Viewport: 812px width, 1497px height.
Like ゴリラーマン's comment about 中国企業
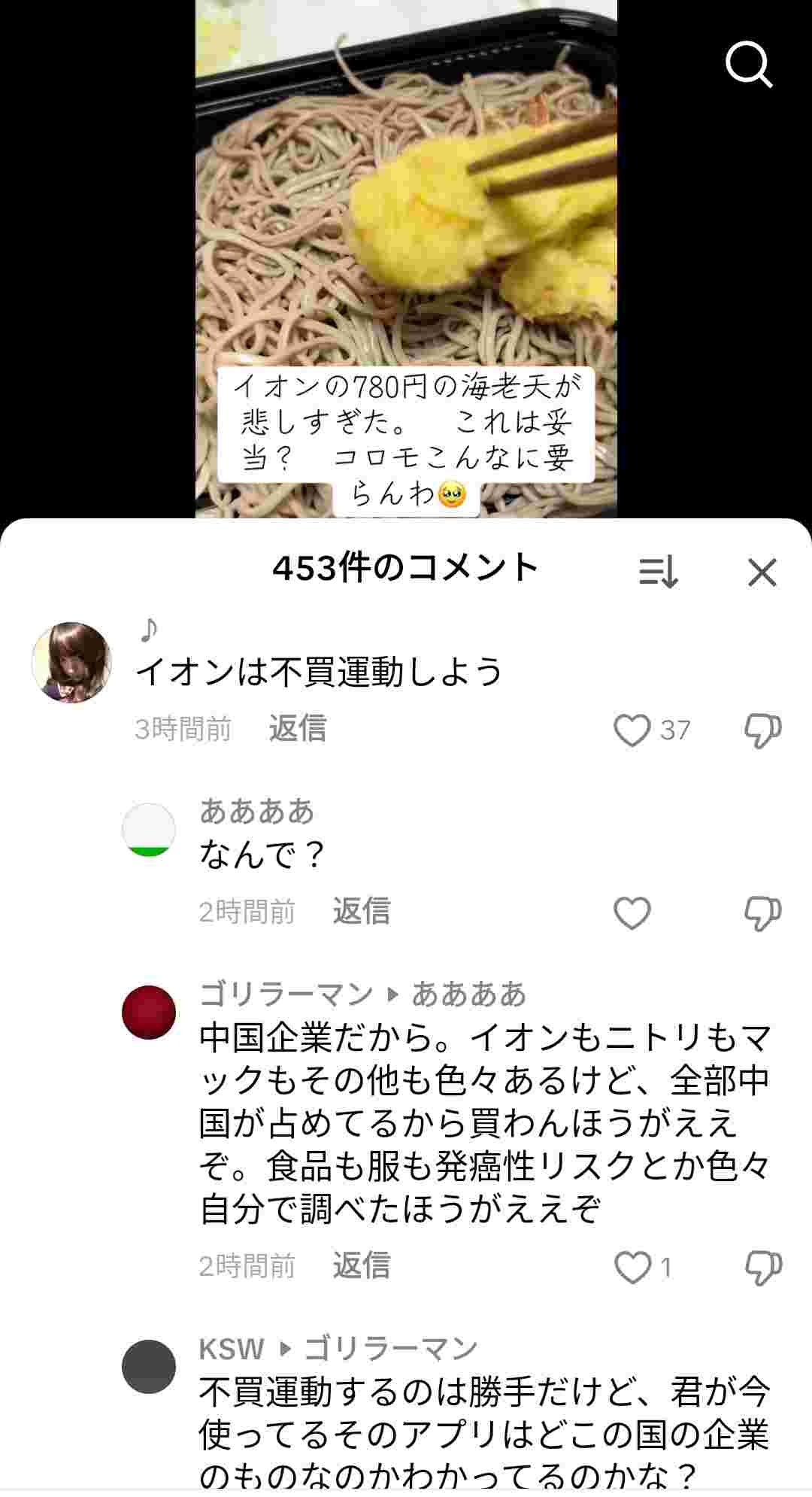pos(632,1268)
